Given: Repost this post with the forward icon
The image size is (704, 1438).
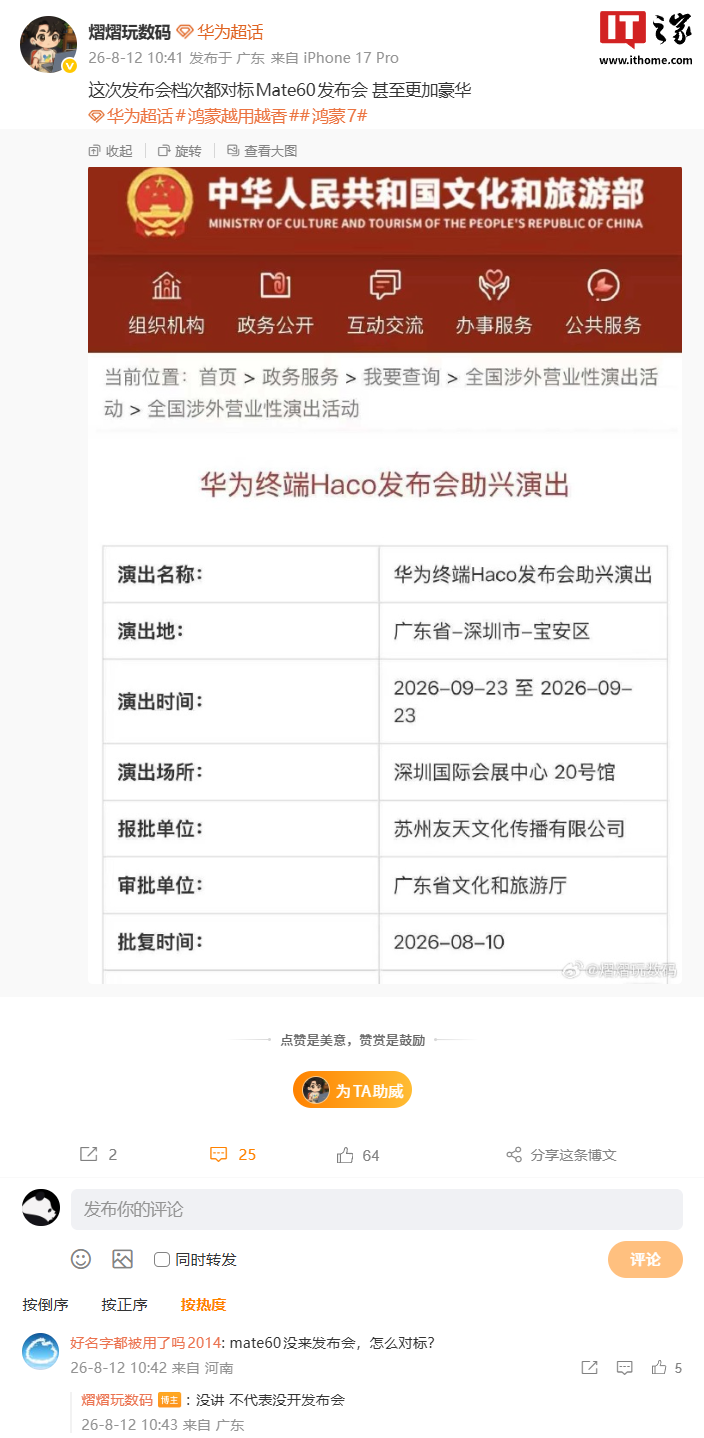Looking at the screenshot, I should 98,1154.
